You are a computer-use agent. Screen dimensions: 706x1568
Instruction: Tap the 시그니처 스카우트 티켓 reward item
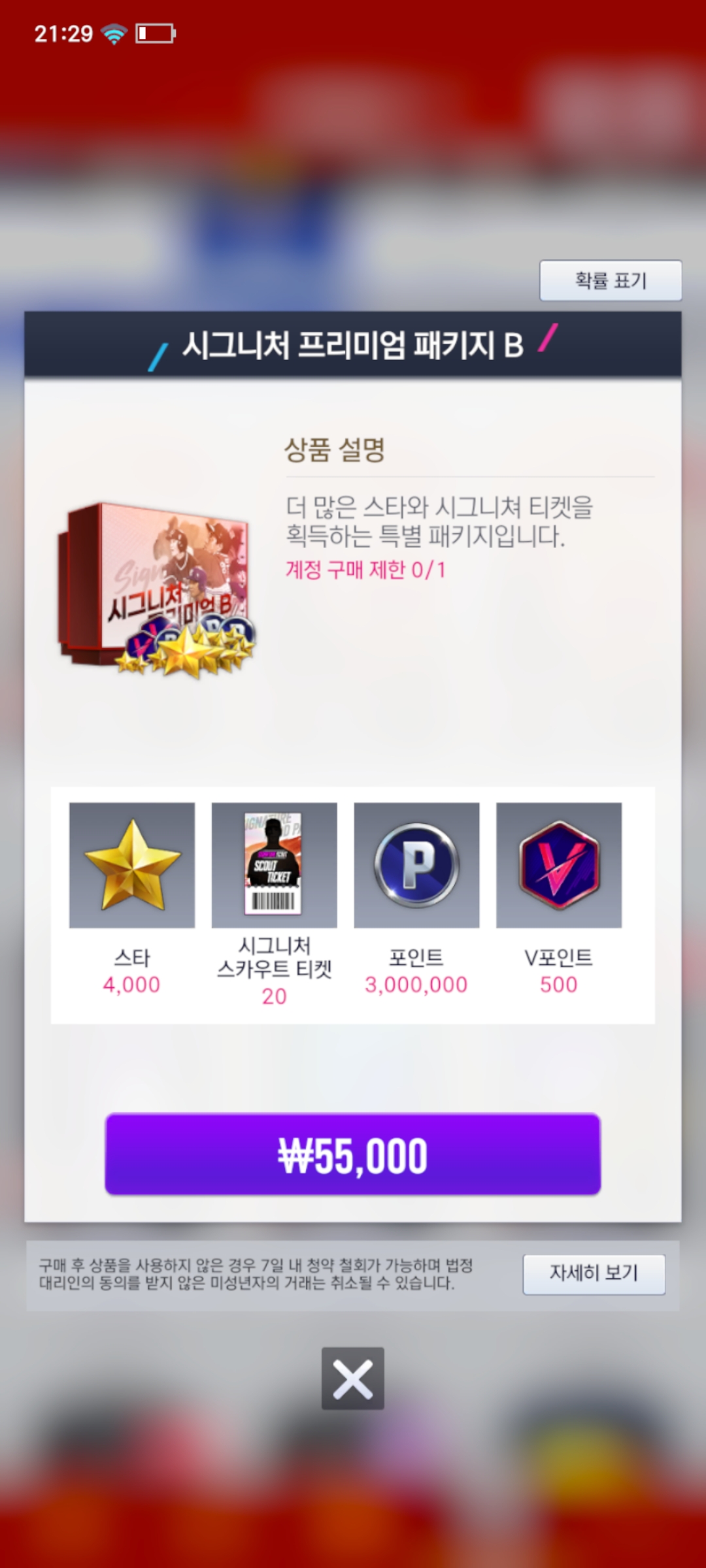[x=274, y=865]
